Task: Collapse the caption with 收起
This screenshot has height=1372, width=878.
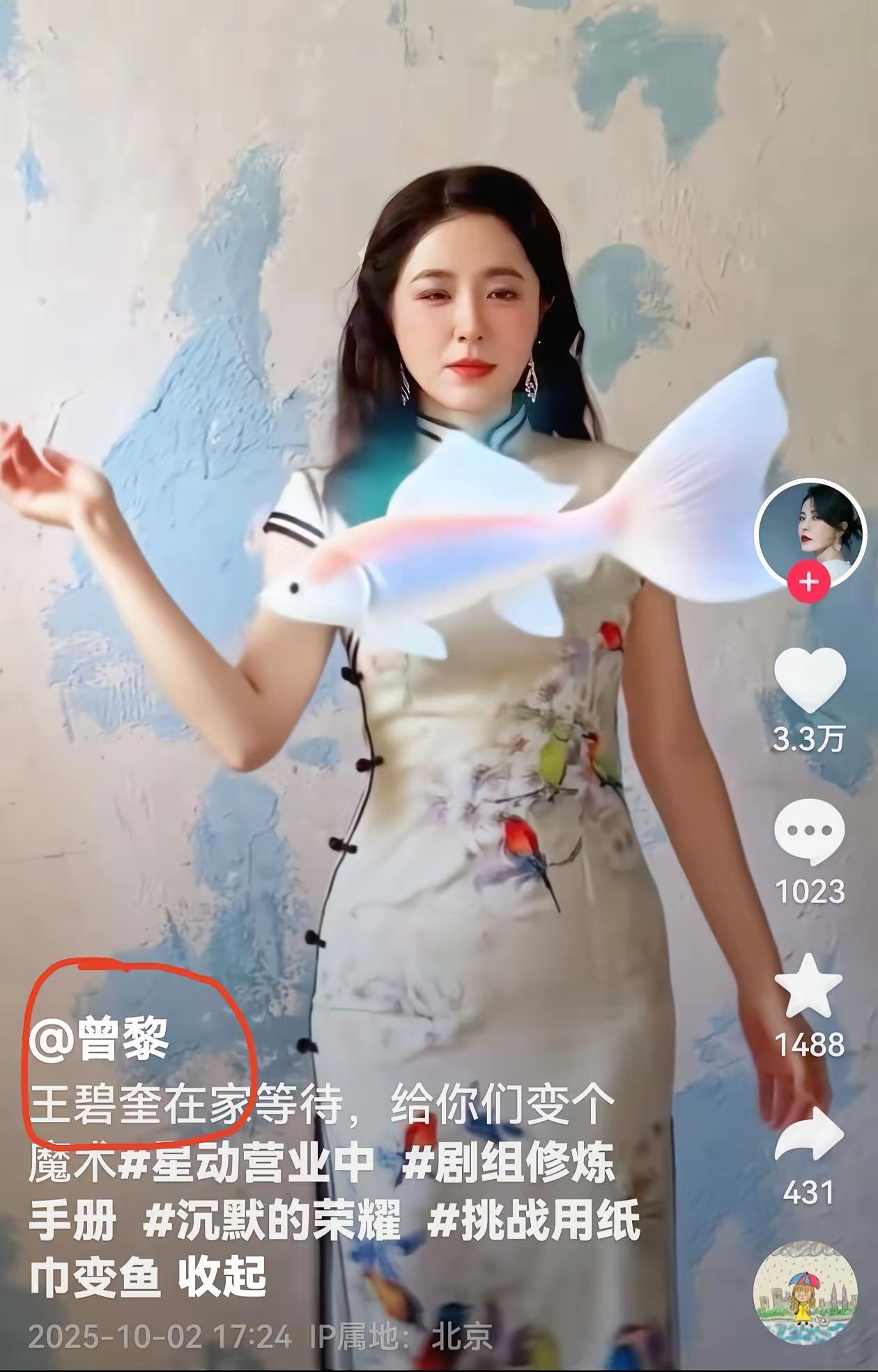Action: tap(222, 1277)
